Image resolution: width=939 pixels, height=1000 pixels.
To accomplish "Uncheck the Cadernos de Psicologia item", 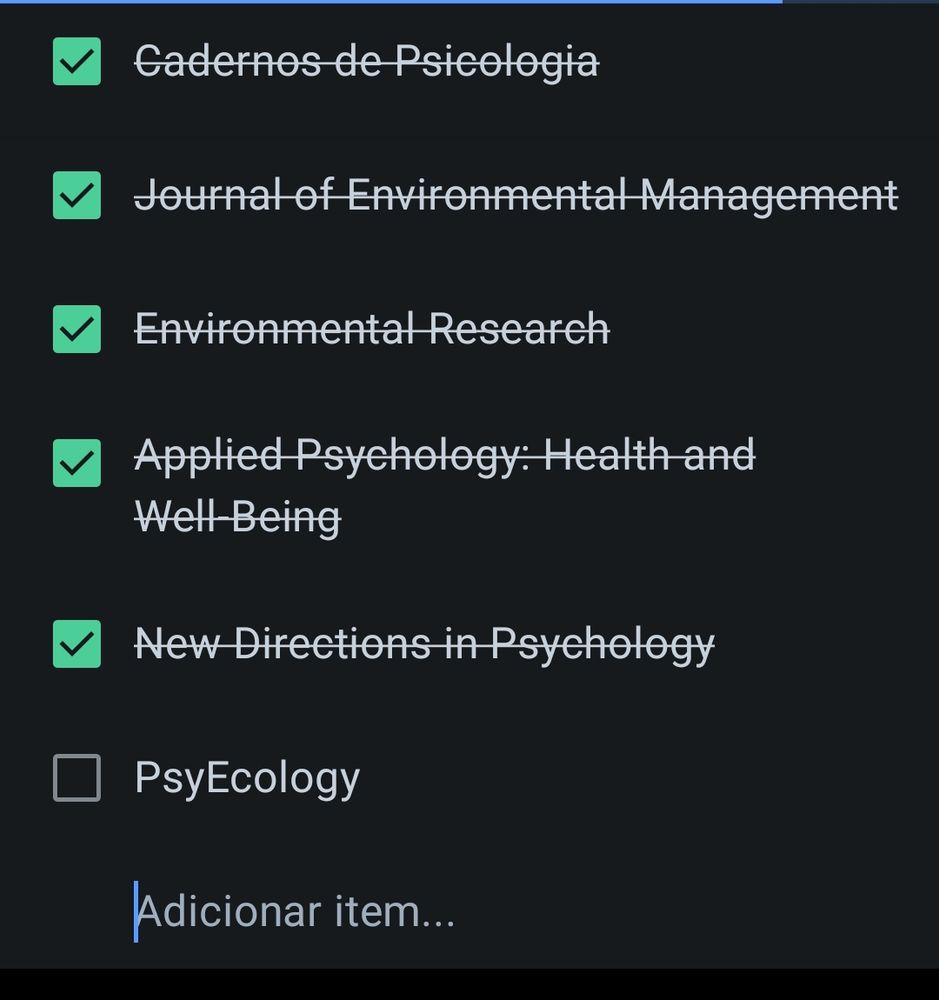I will tap(77, 62).
